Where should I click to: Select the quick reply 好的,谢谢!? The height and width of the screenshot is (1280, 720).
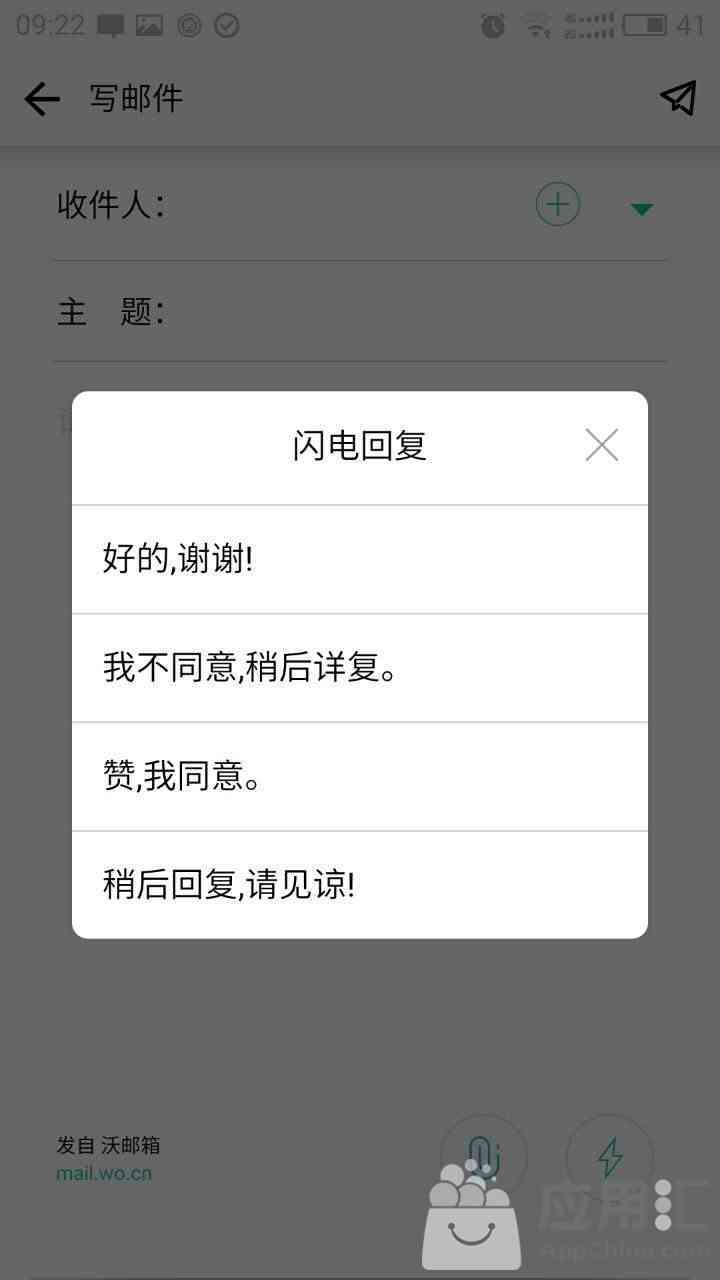point(360,559)
